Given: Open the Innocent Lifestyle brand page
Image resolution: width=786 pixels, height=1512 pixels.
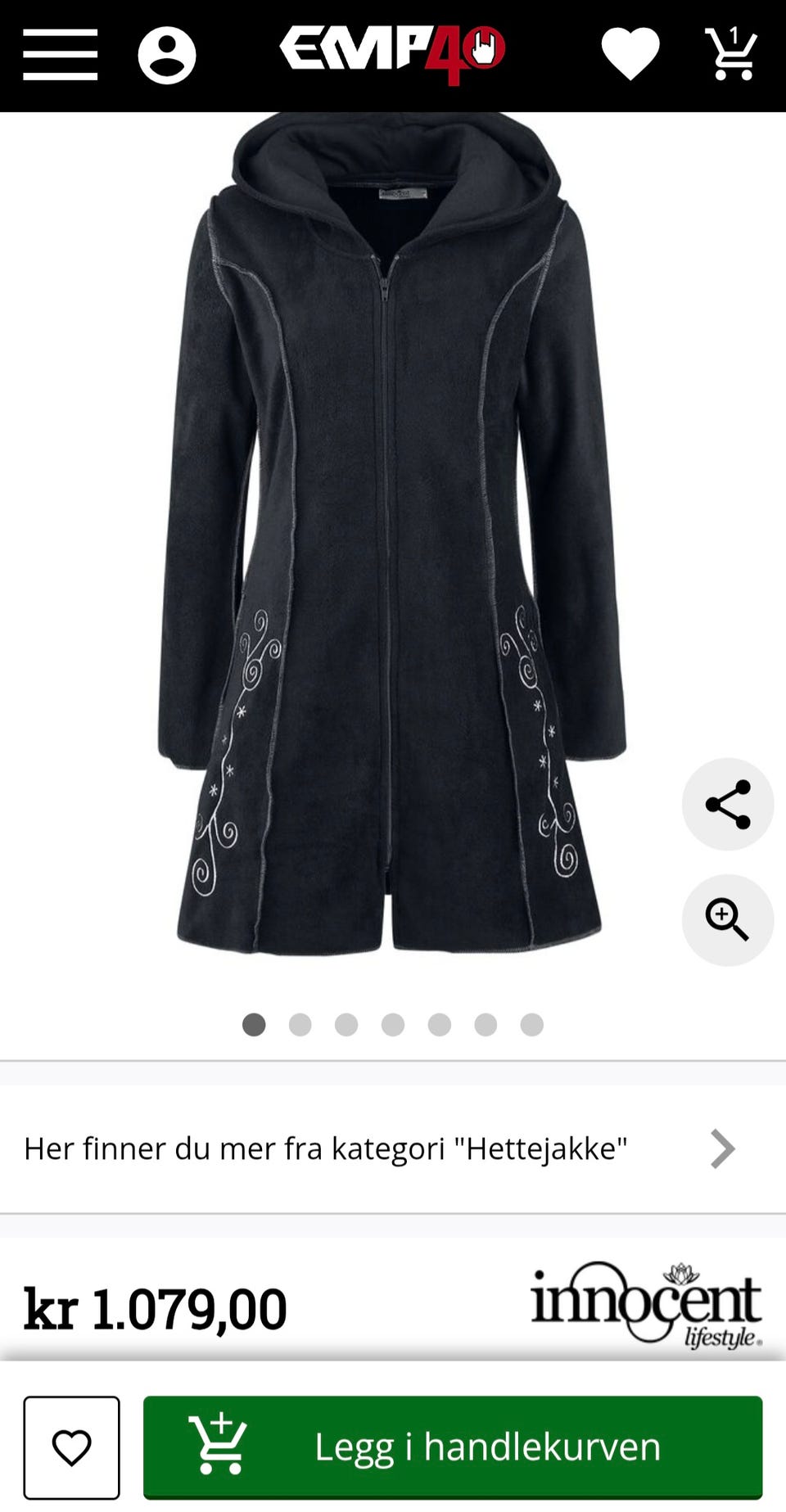Looking at the screenshot, I should pyautogui.click(x=646, y=1305).
